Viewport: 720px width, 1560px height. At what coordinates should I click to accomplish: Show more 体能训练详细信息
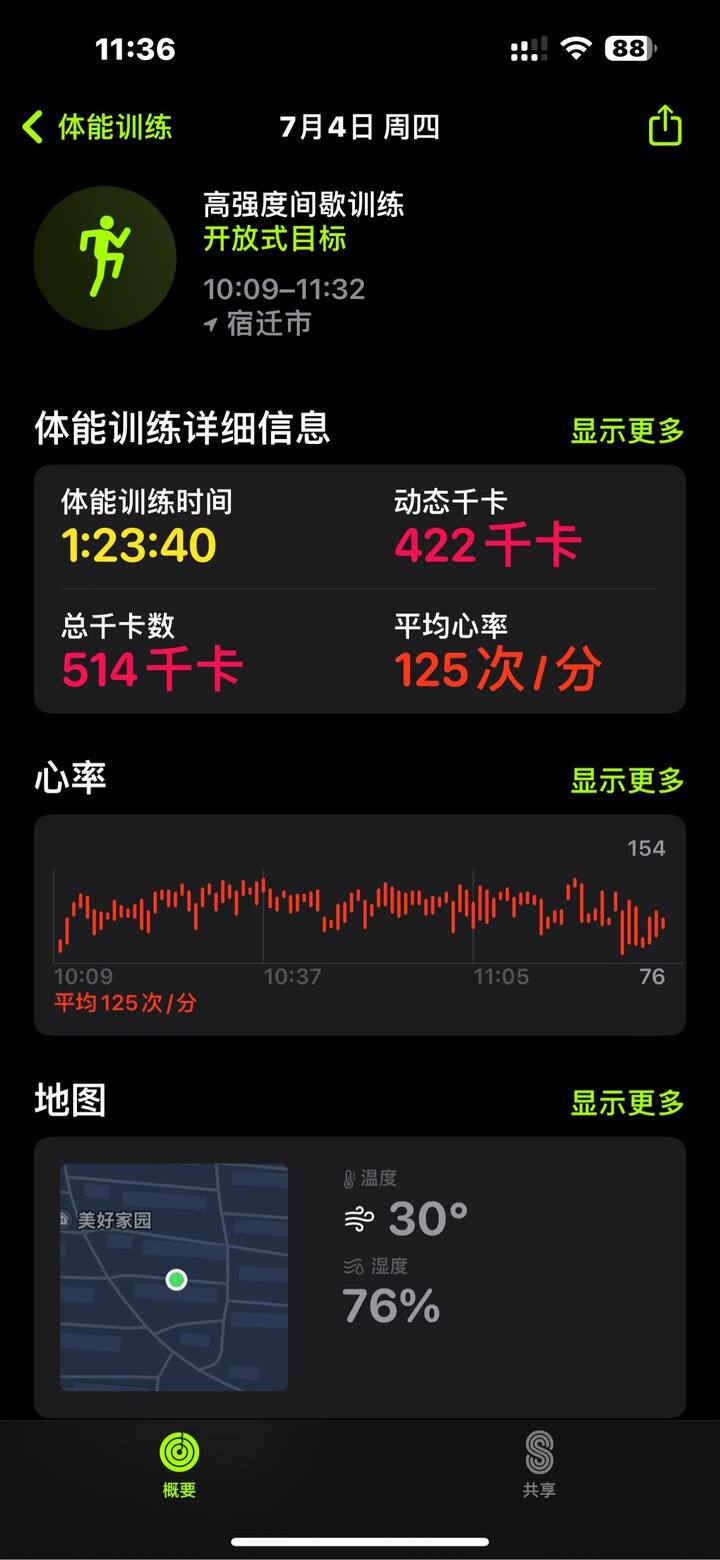627,431
